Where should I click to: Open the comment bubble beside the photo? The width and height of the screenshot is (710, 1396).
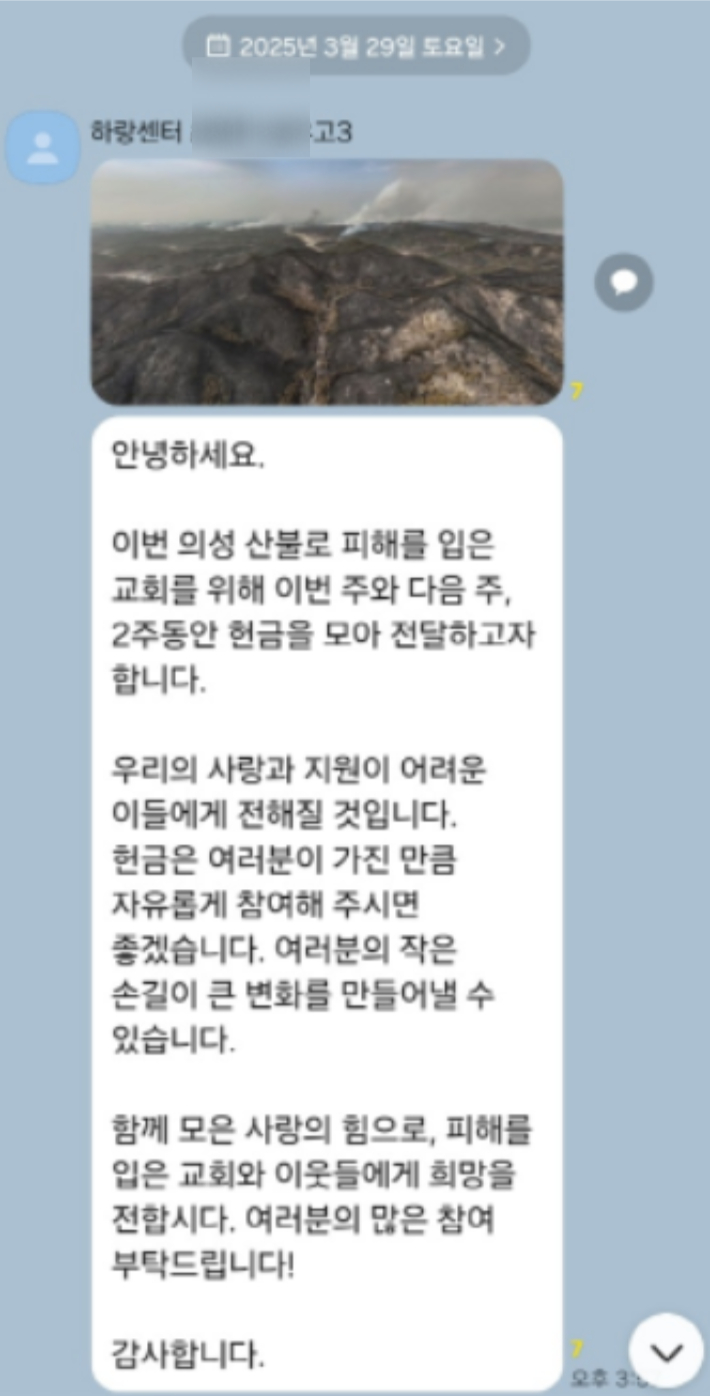[x=624, y=283]
